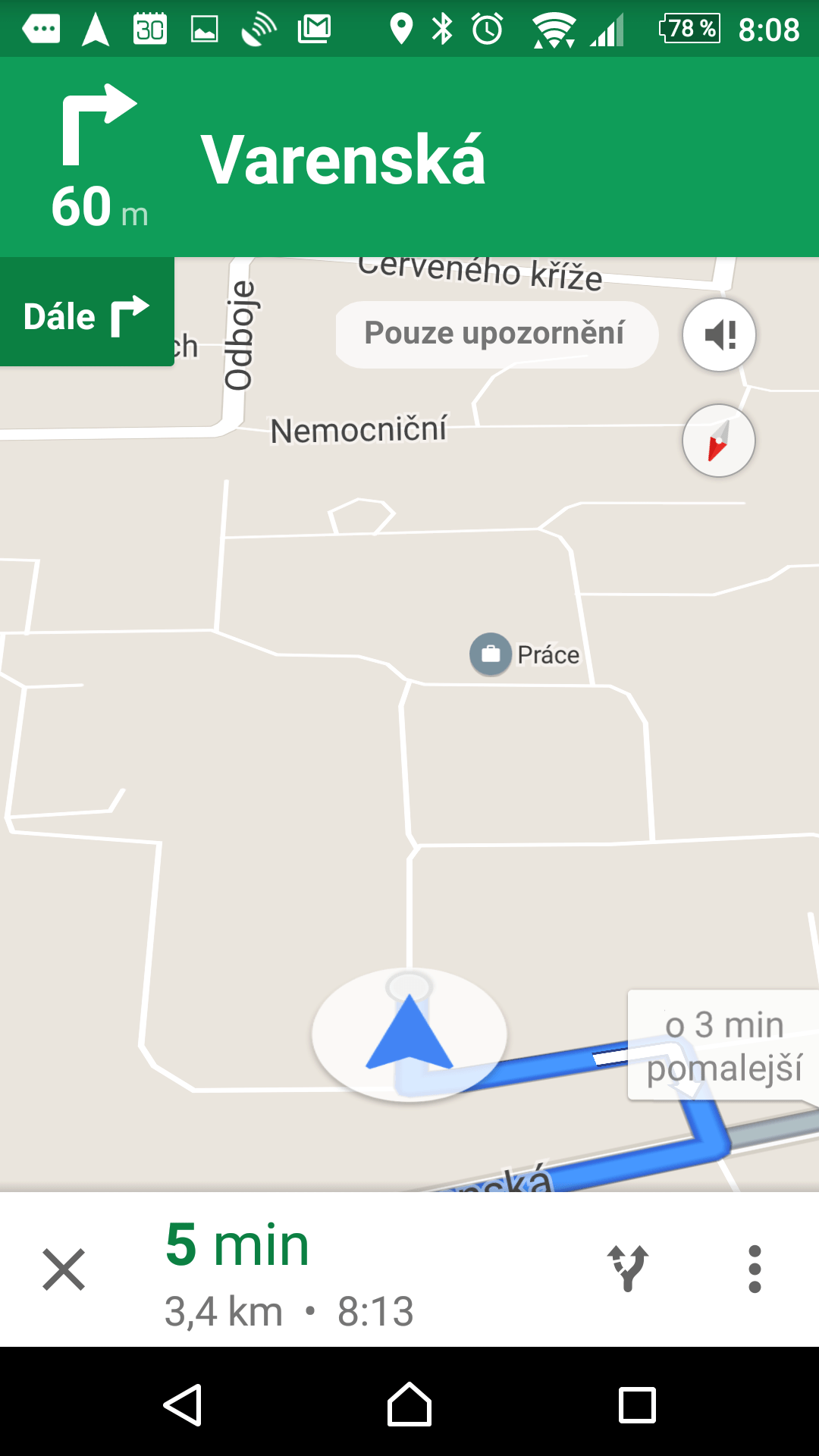The height and width of the screenshot is (1456, 819).
Task: Tap the compass to reorient the map
Action: click(x=719, y=441)
